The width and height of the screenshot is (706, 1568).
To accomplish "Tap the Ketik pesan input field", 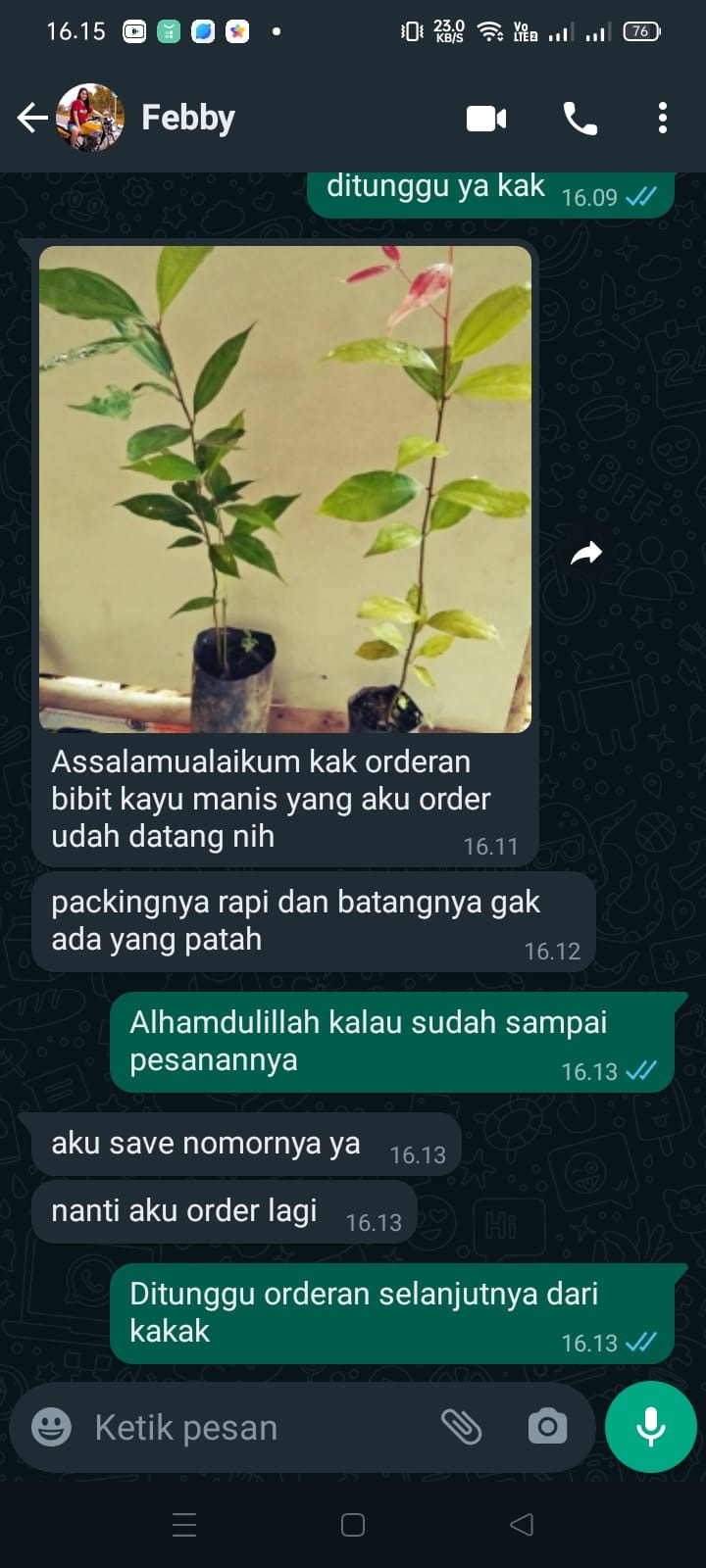I will 245,1427.
